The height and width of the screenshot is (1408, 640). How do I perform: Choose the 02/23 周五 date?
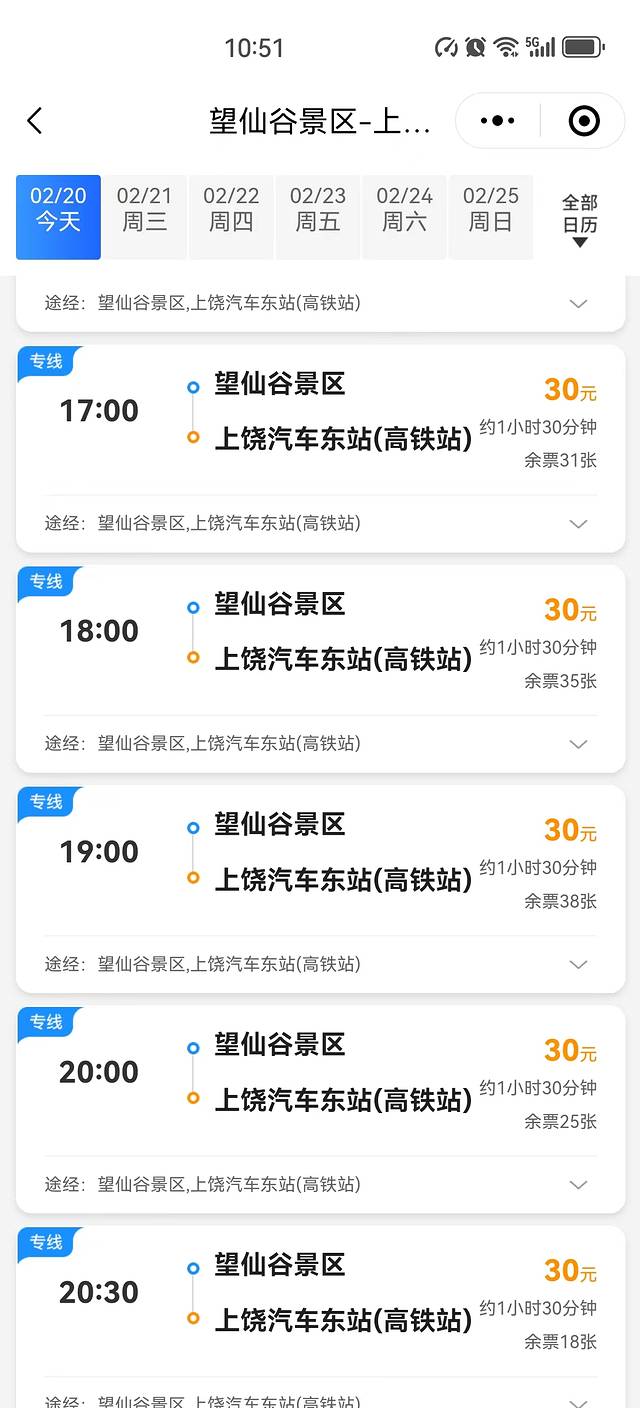pyautogui.click(x=318, y=209)
